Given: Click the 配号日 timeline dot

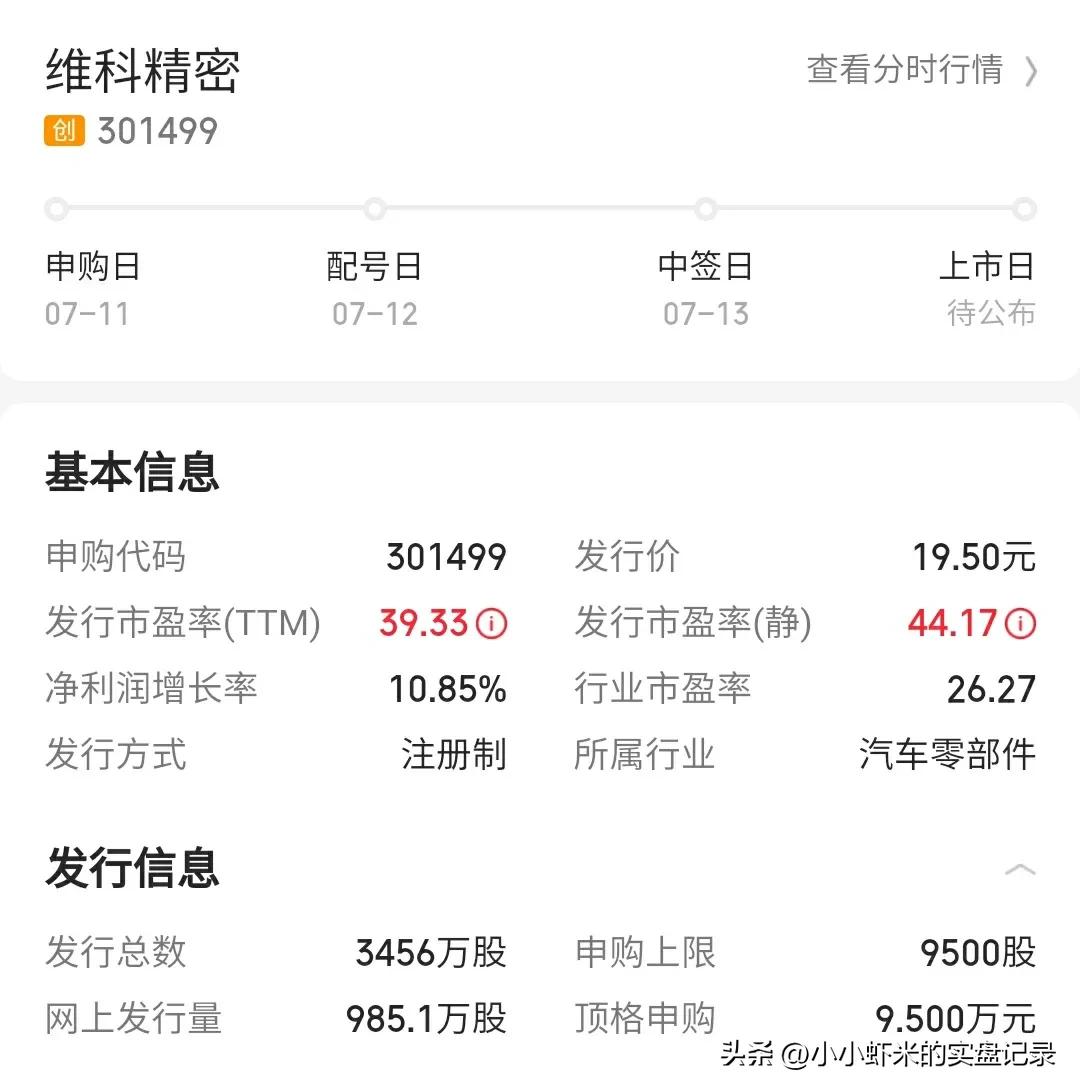Looking at the screenshot, I should click(x=376, y=208).
